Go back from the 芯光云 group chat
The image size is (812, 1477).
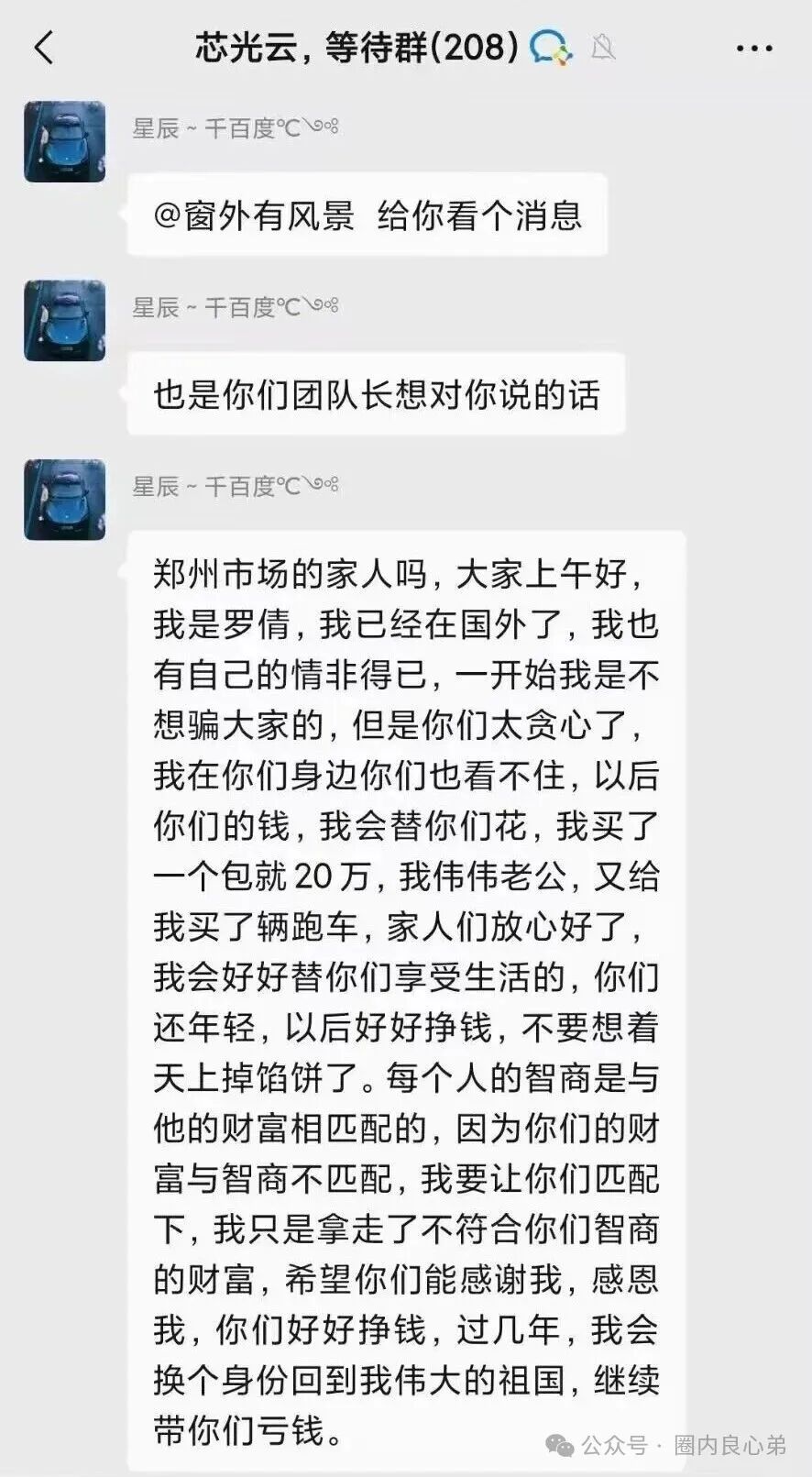coord(44,47)
